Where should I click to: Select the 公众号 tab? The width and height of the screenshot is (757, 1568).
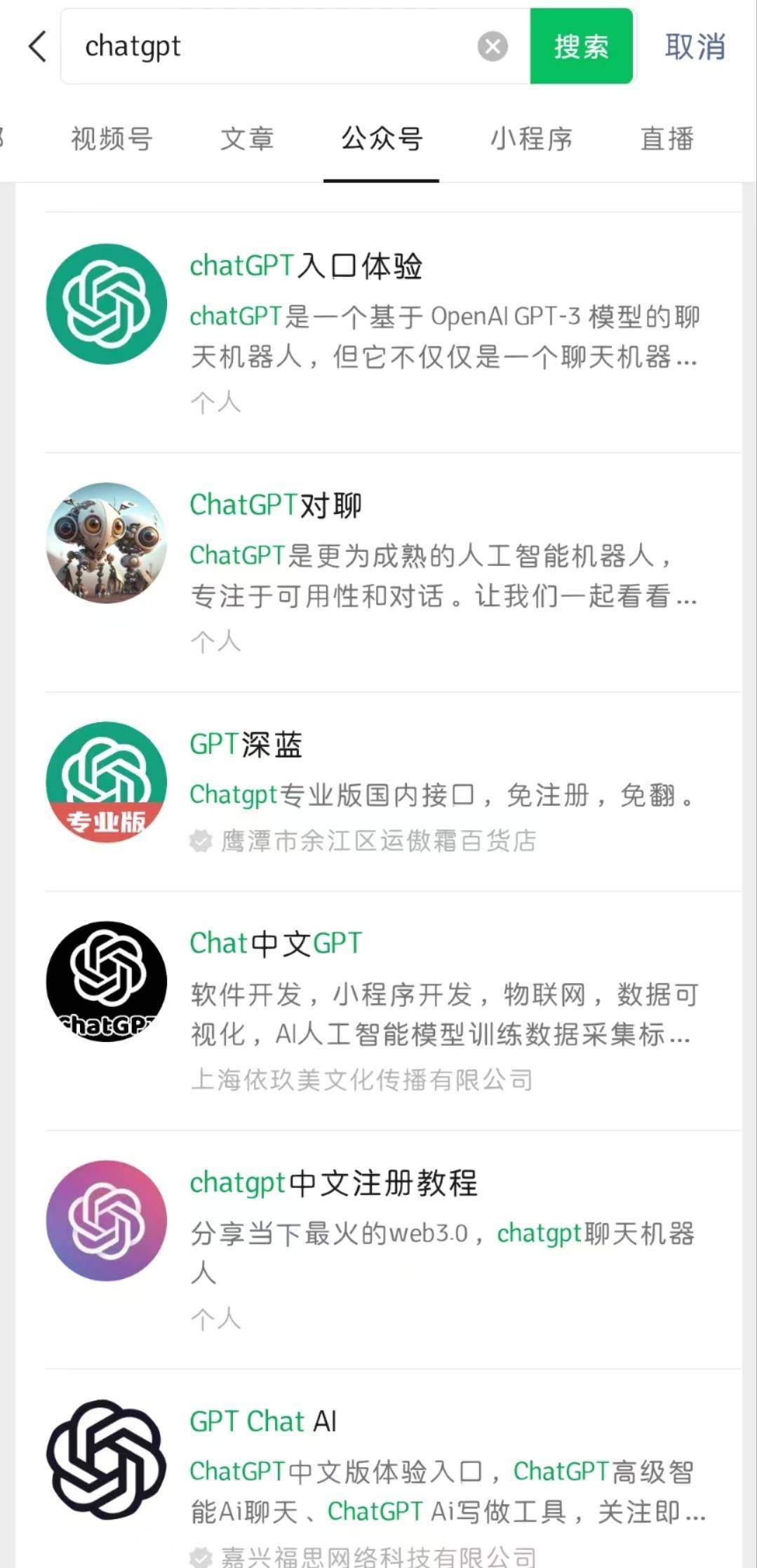(382, 139)
